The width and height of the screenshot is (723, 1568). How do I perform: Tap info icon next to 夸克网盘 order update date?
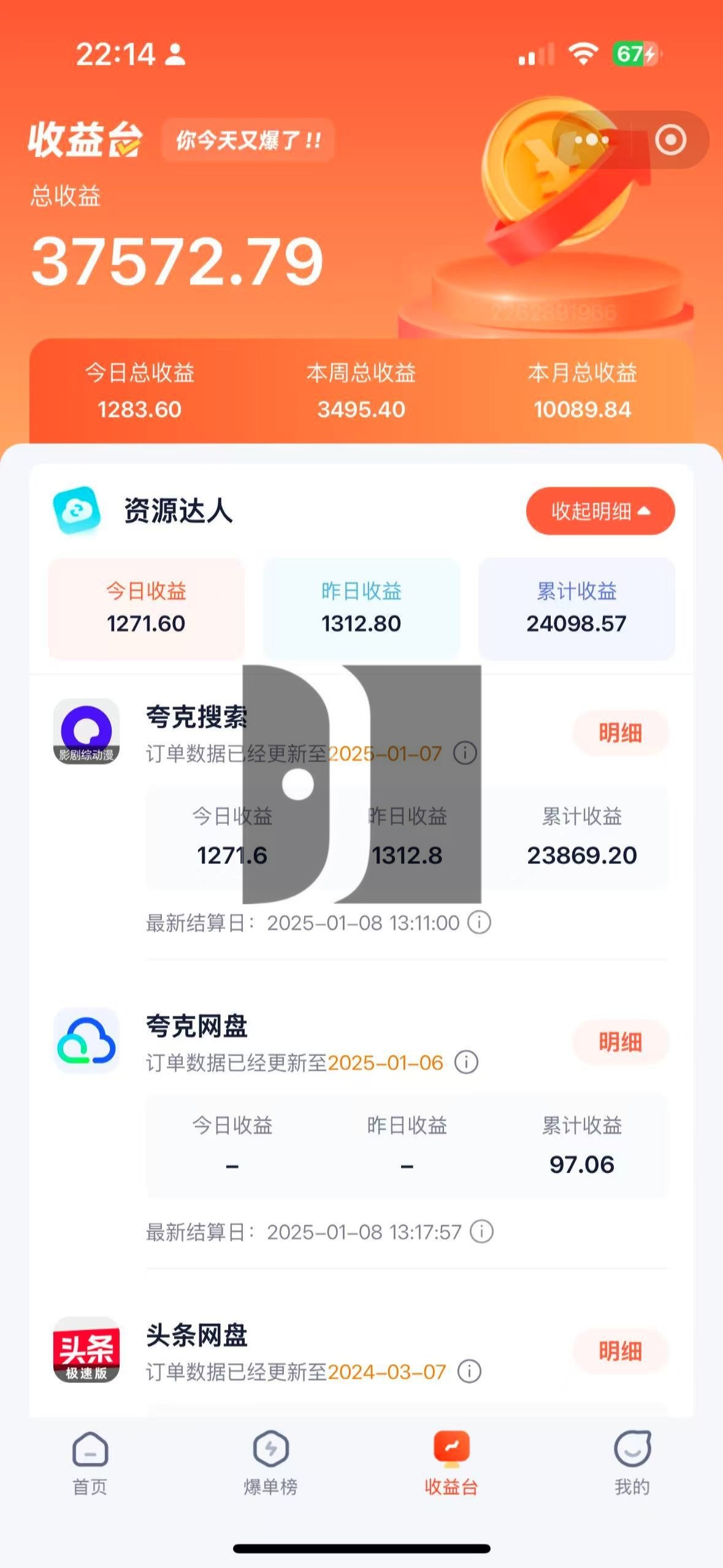[466, 1062]
